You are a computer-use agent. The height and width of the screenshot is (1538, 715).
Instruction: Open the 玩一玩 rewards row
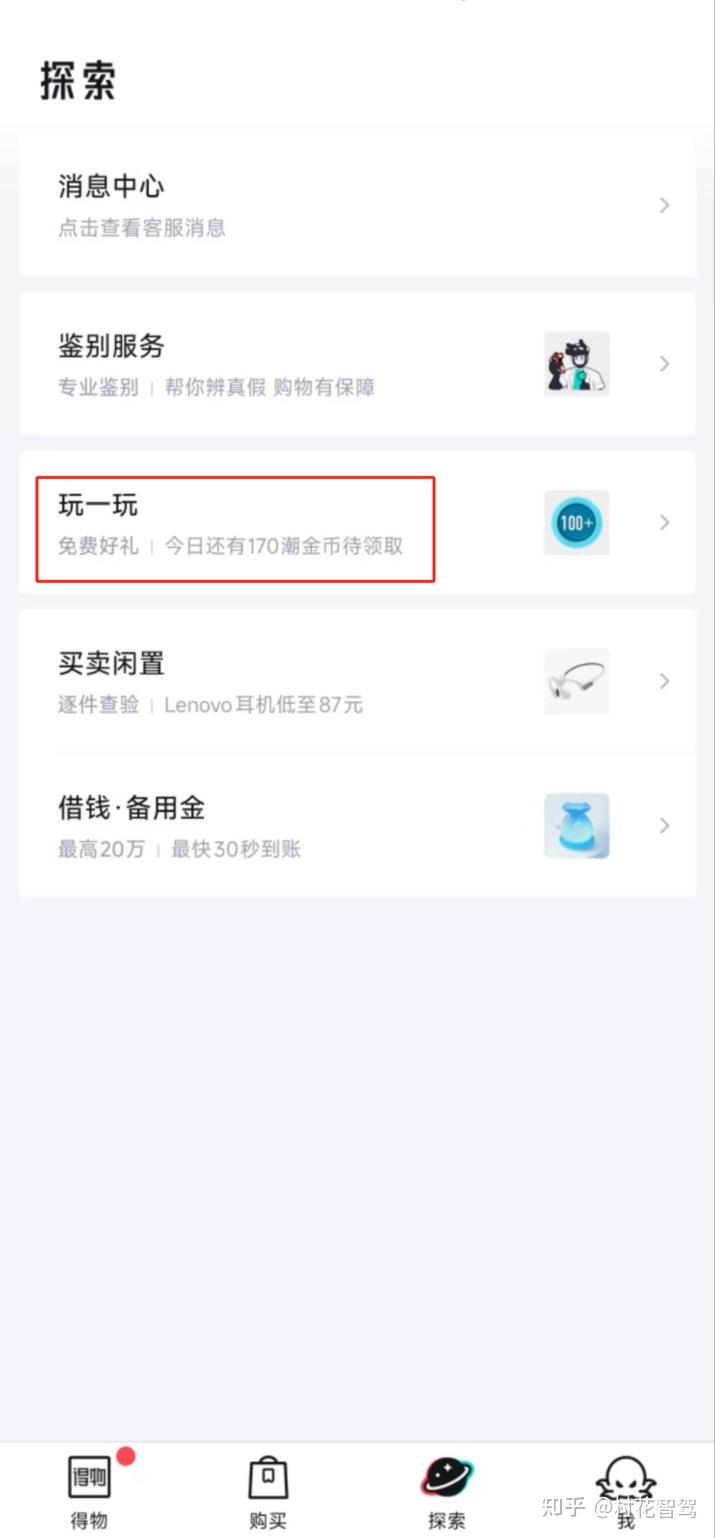click(357, 523)
